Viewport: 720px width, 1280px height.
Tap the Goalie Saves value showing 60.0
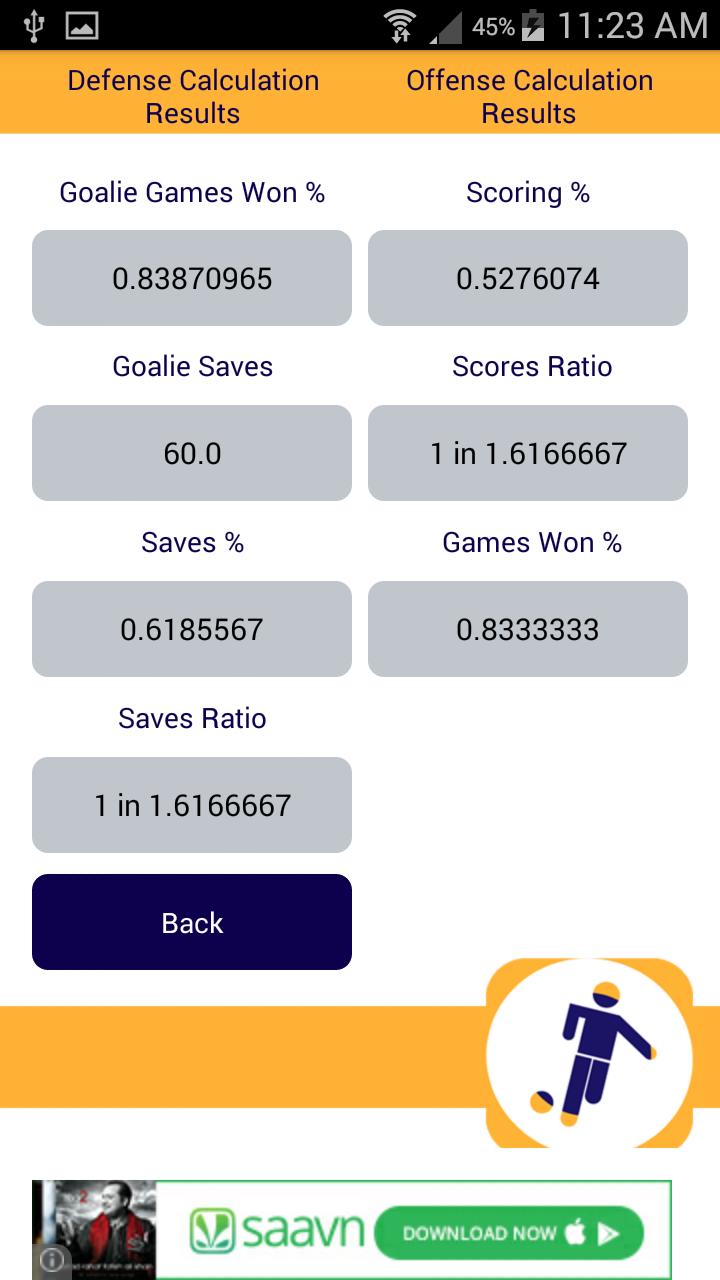pyautogui.click(x=192, y=453)
